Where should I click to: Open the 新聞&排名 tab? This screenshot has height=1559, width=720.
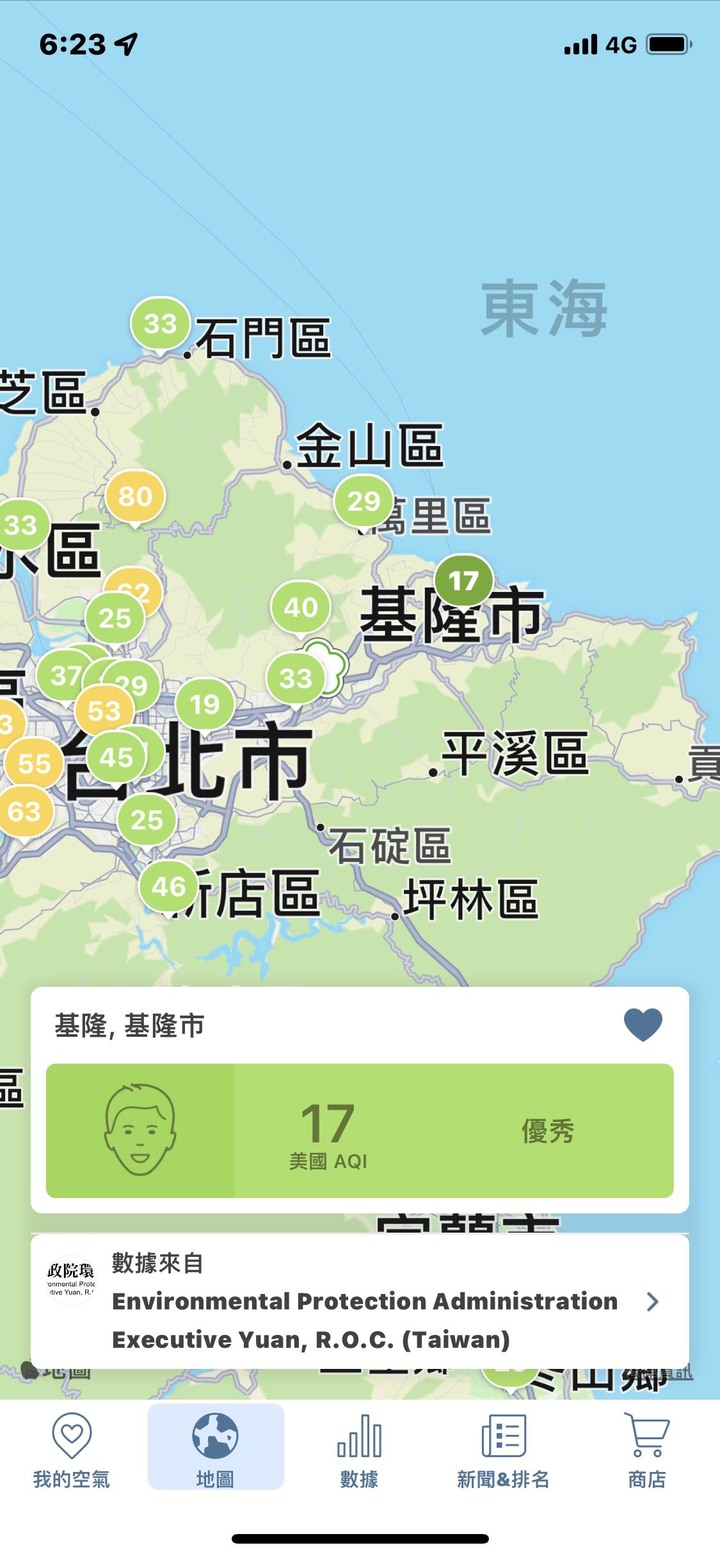503,1449
